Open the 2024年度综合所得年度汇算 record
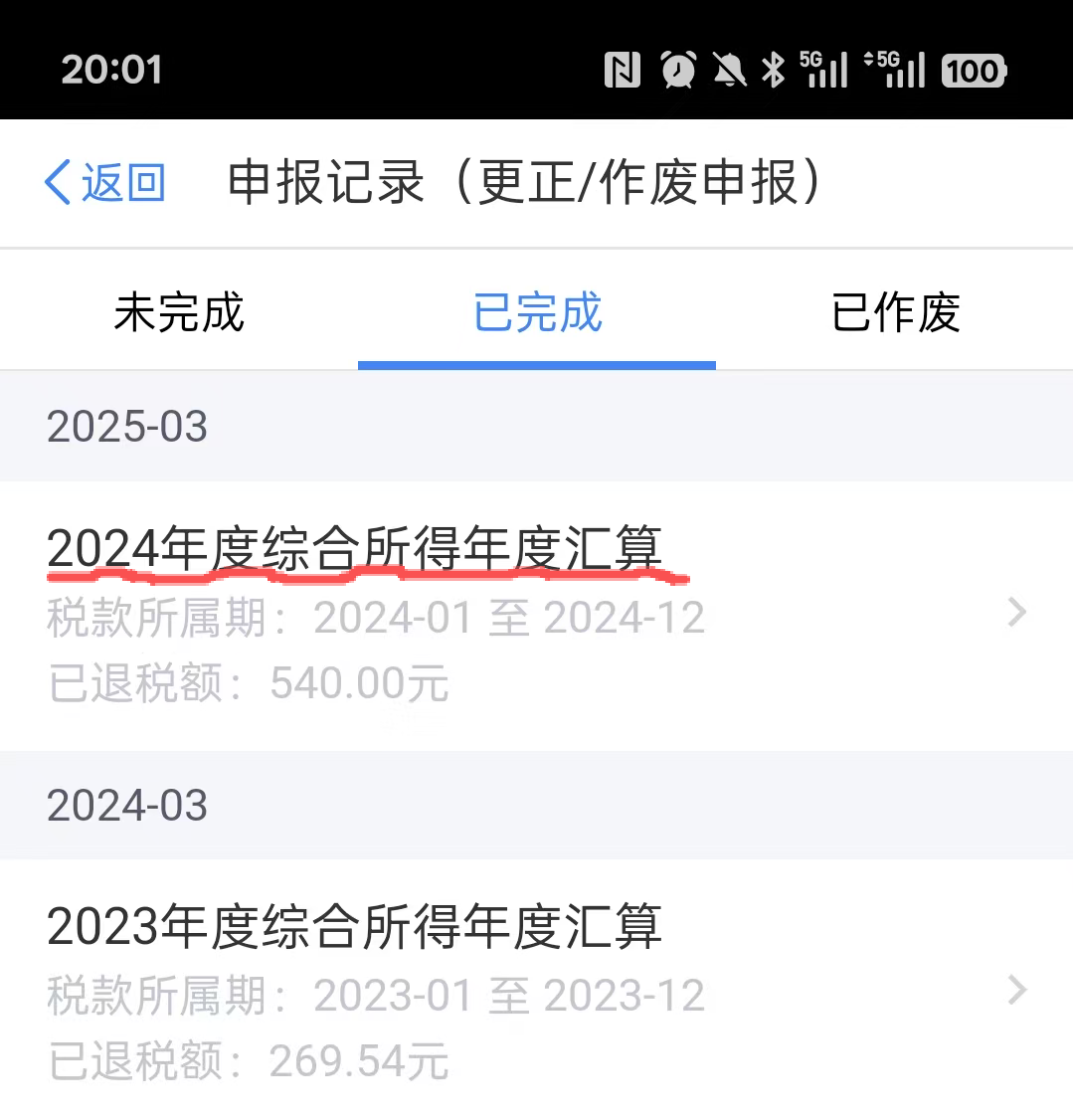 [x=536, y=614]
